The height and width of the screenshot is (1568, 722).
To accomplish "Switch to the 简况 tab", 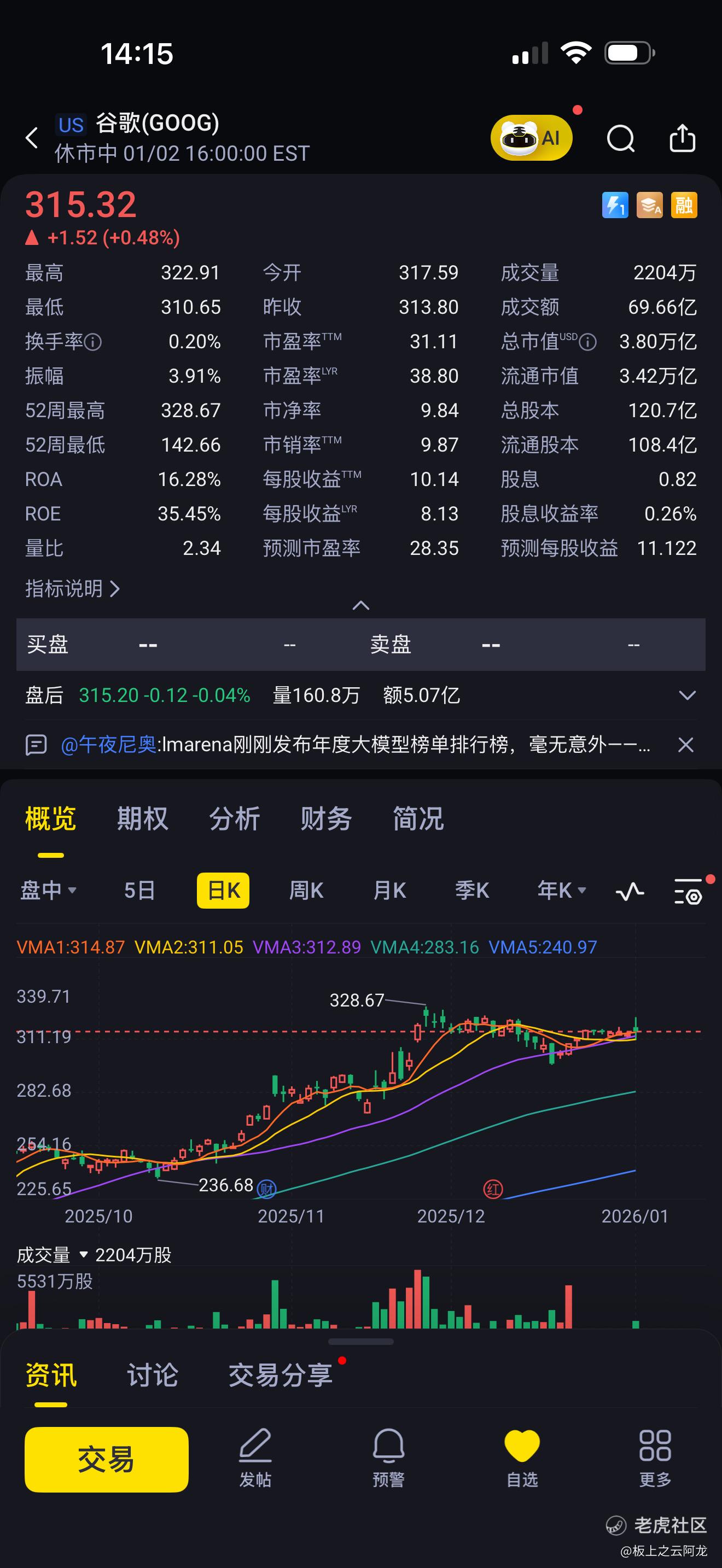I will (x=418, y=818).
